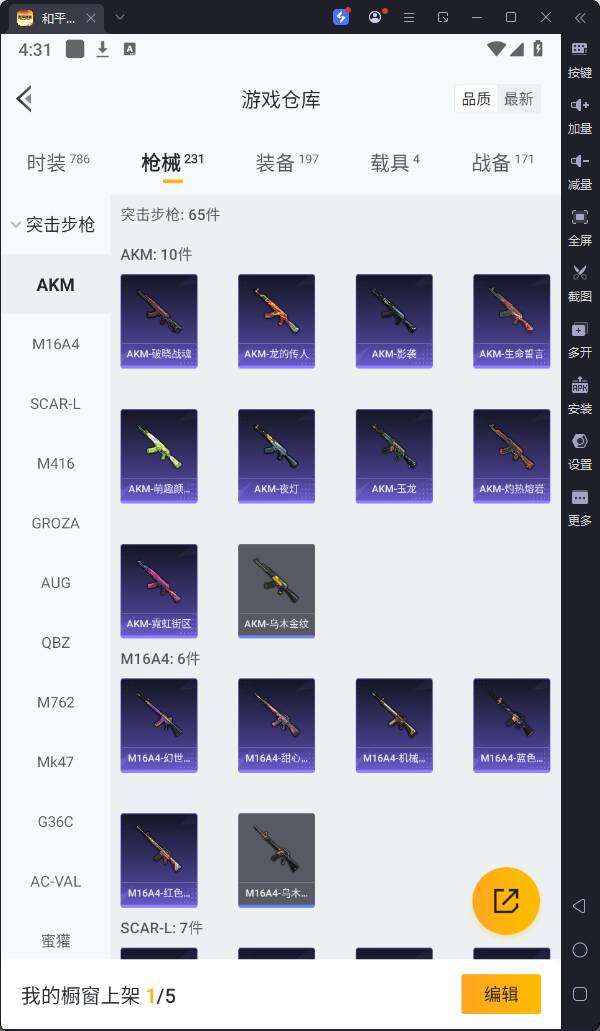The height and width of the screenshot is (1031, 600).
Task: Select M416 in the weapon list
Action: (55, 463)
